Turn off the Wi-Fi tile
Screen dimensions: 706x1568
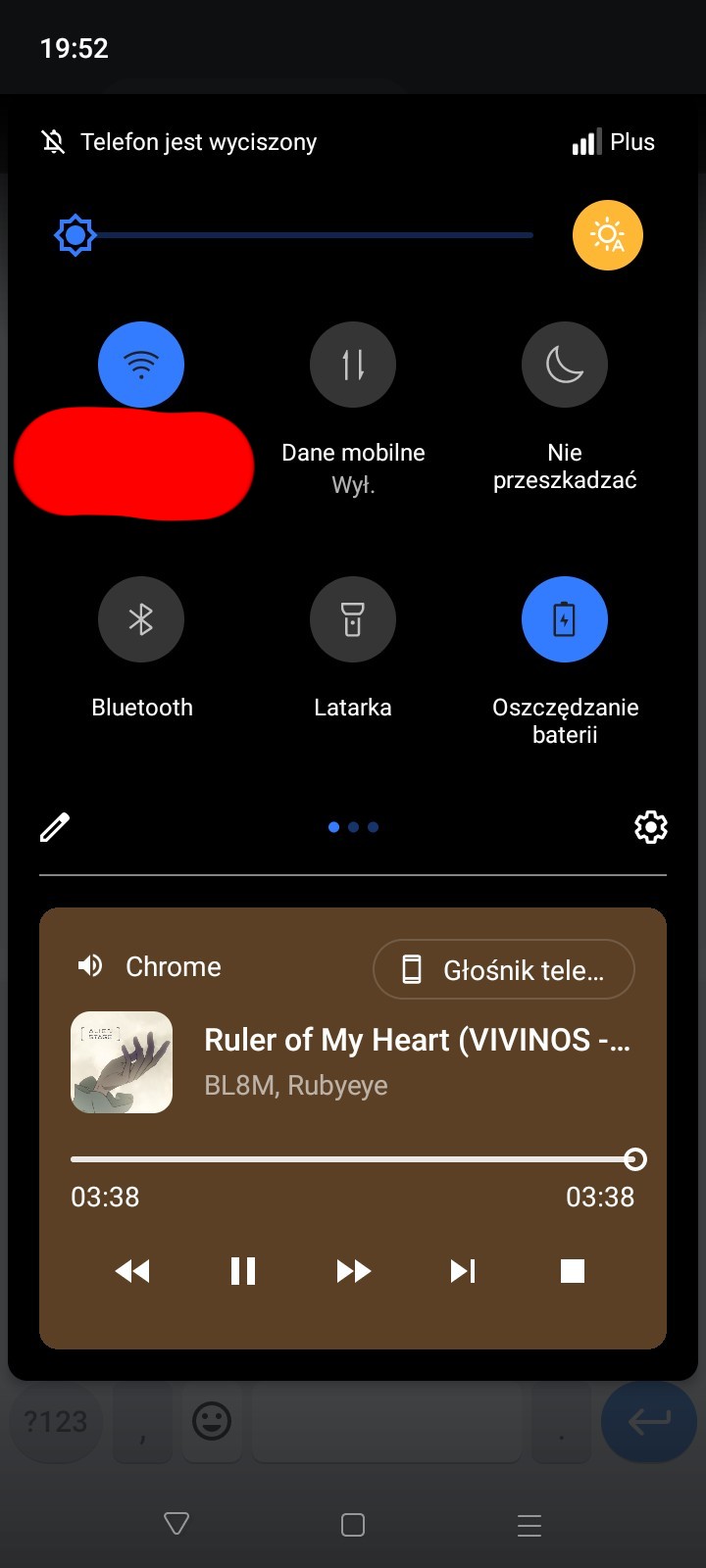[141, 365]
